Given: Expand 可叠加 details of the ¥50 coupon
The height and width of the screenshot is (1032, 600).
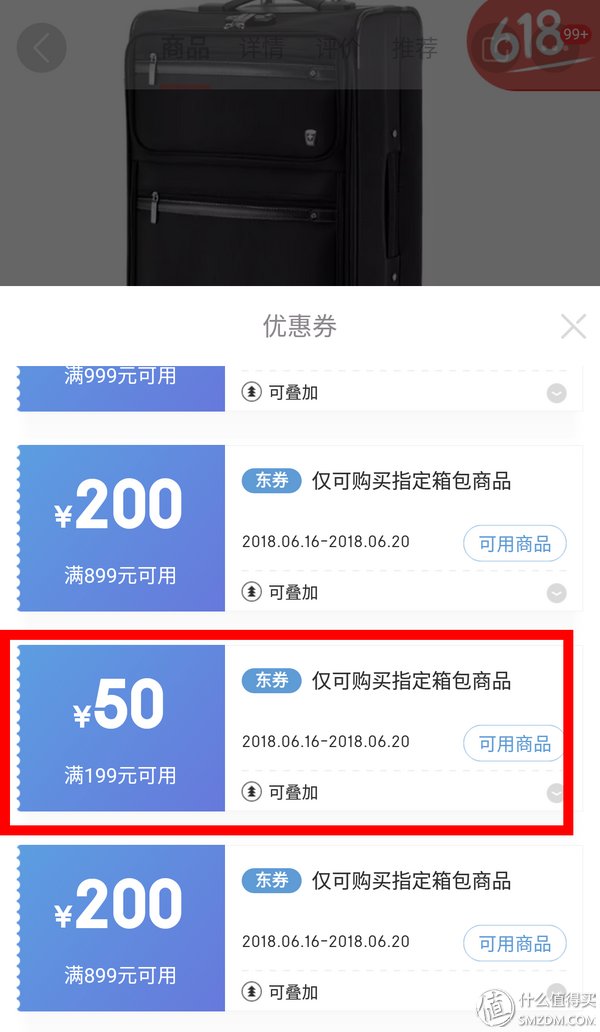Looking at the screenshot, I should [556, 793].
